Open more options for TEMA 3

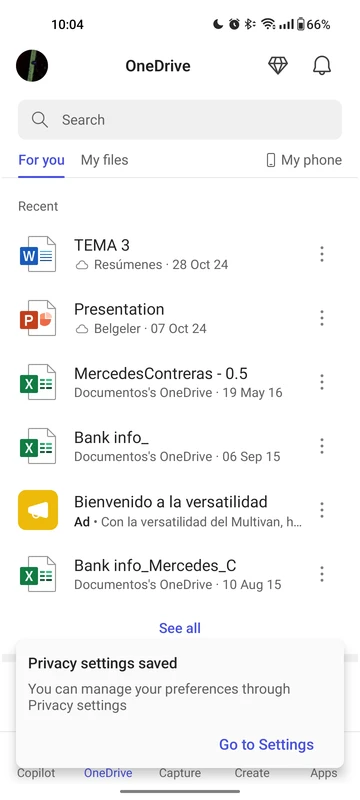coord(322,254)
